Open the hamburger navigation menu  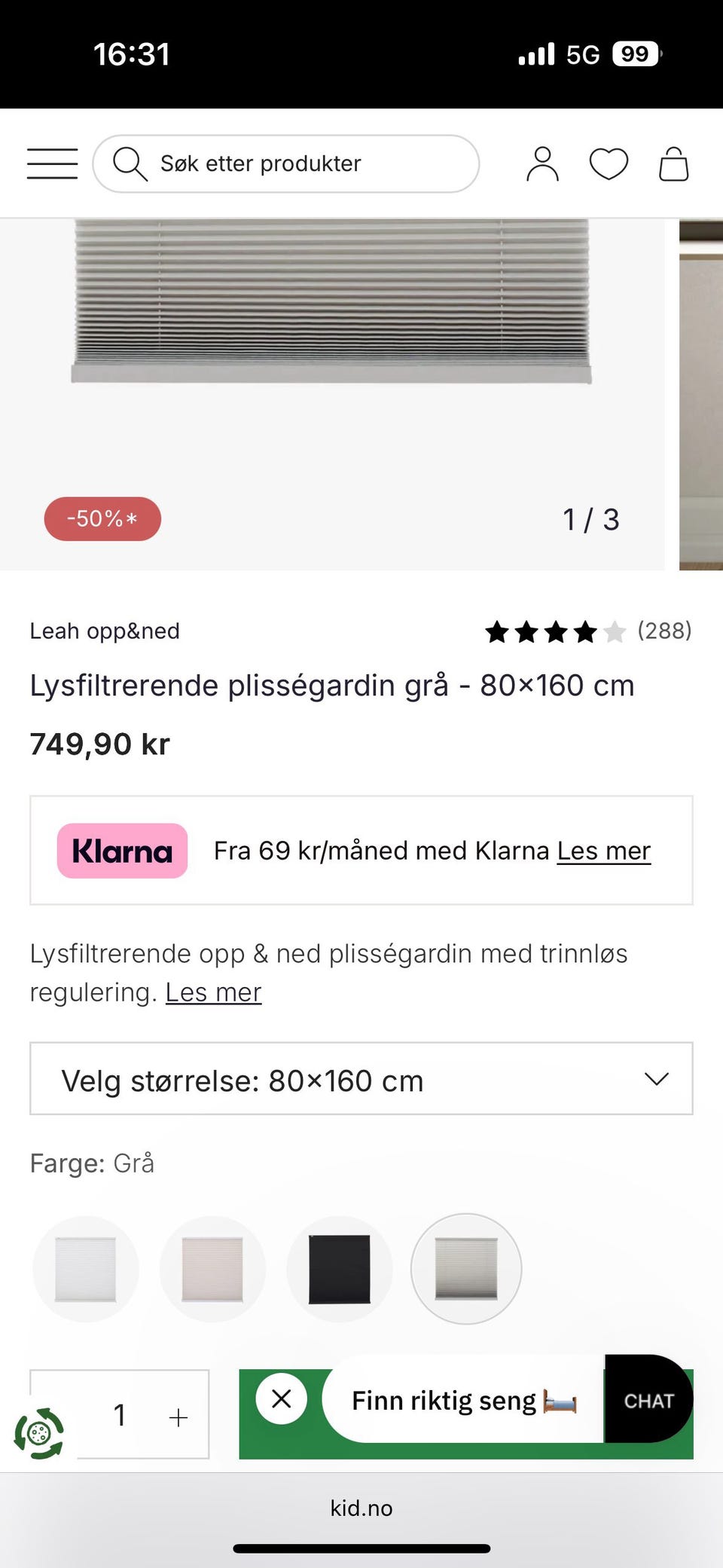51,164
